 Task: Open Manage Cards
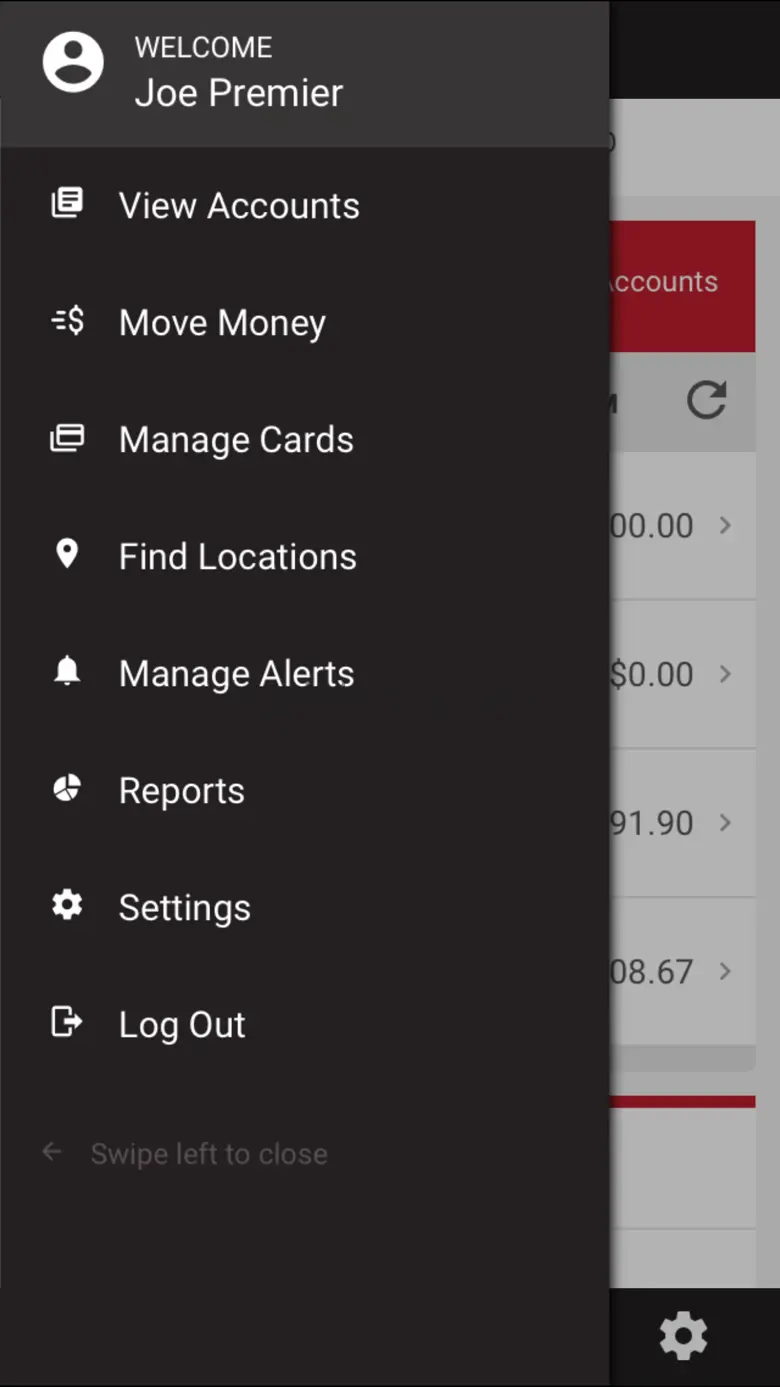point(236,440)
